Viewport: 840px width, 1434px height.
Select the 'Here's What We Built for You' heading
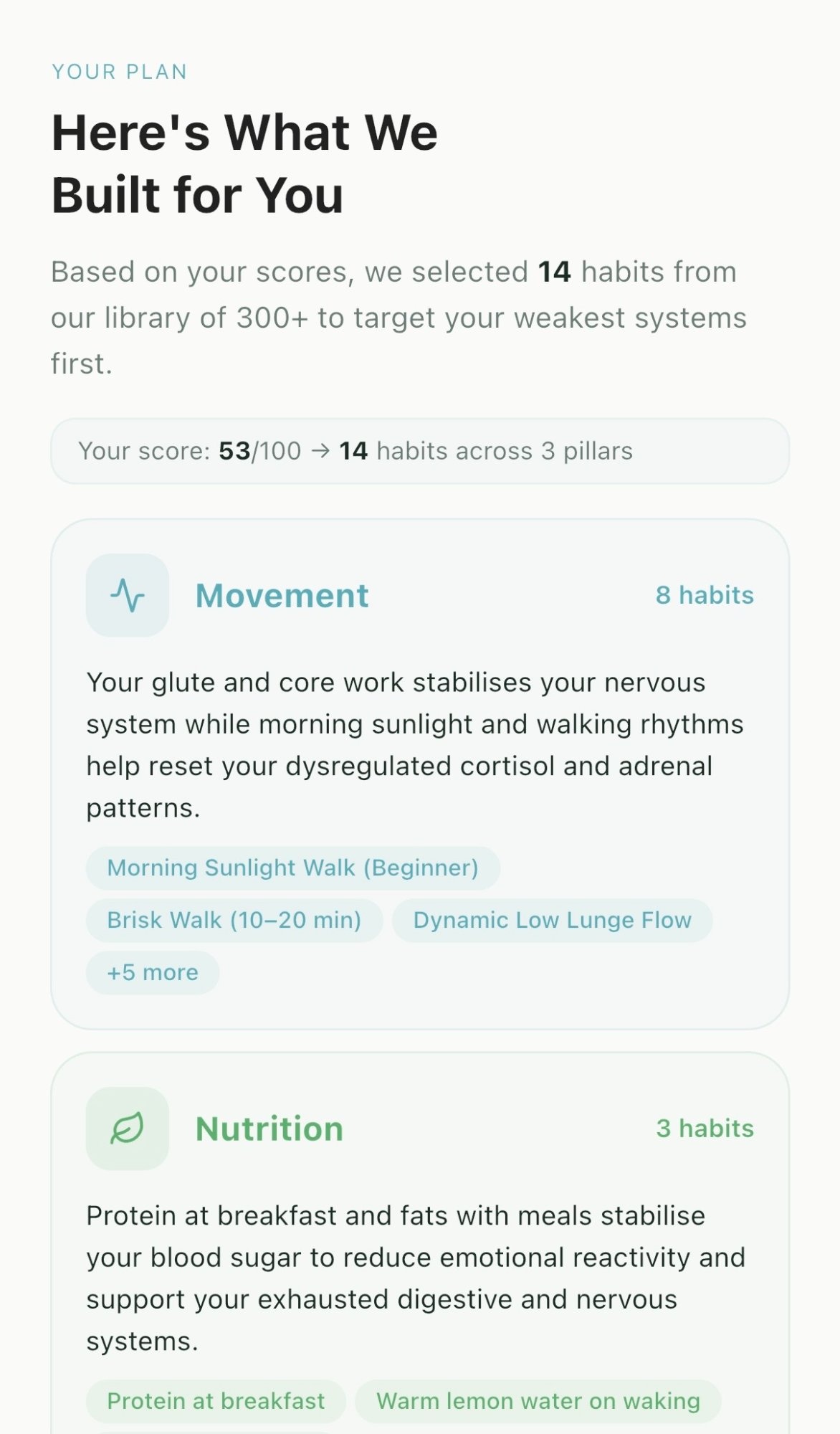(244, 163)
